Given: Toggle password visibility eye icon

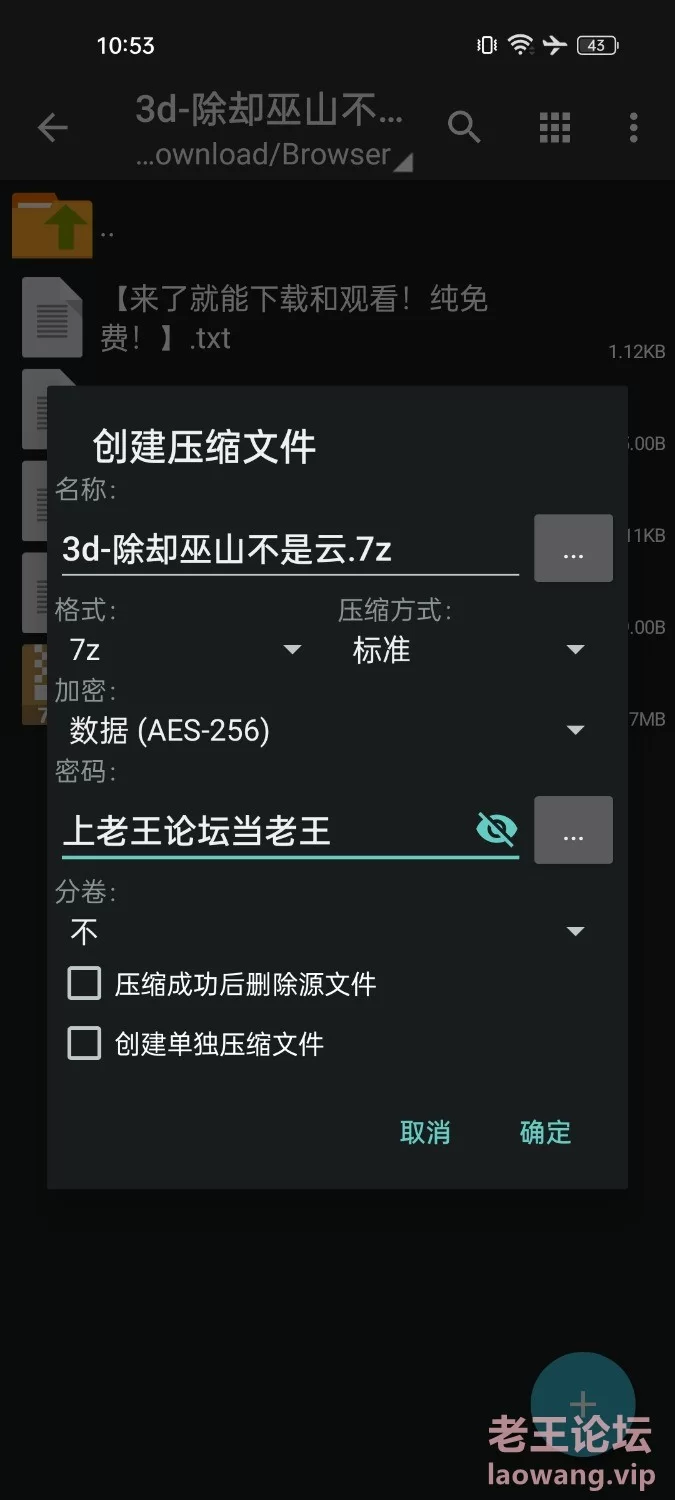Looking at the screenshot, I should [x=496, y=829].
